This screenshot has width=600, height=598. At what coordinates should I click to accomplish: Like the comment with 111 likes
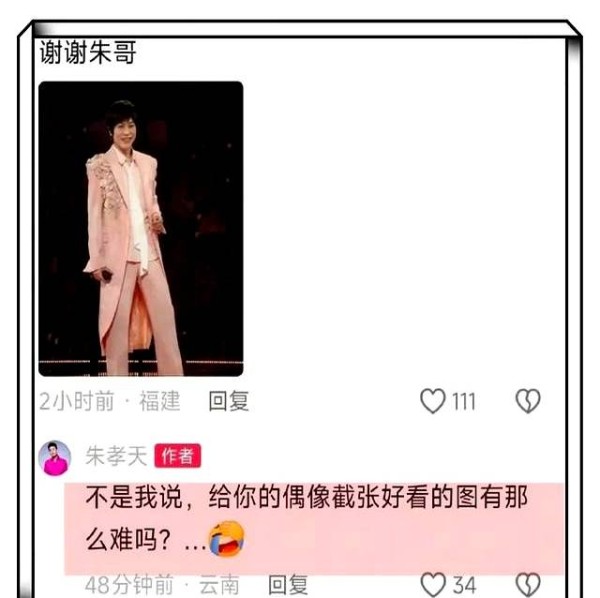pyautogui.click(x=432, y=402)
